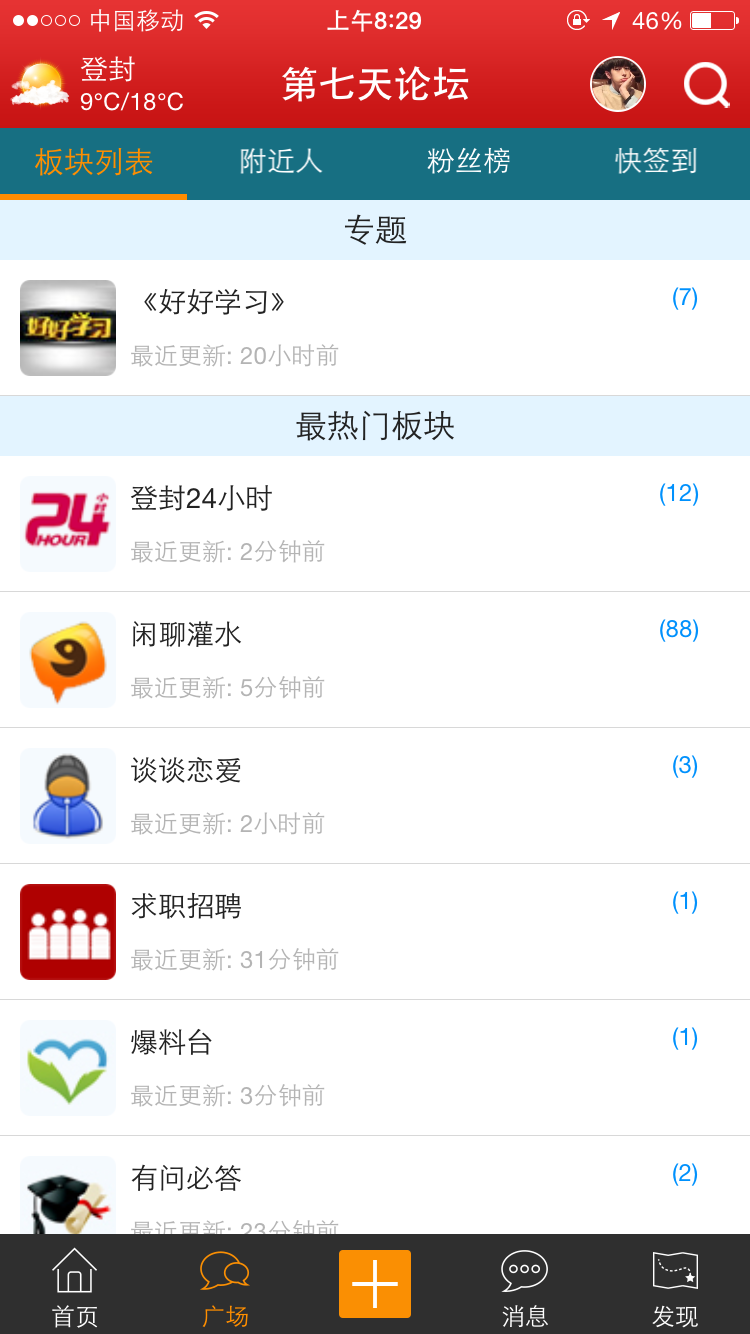Switch to the 附近人 tab
This screenshot has width=750, height=1334.
(x=281, y=162)
